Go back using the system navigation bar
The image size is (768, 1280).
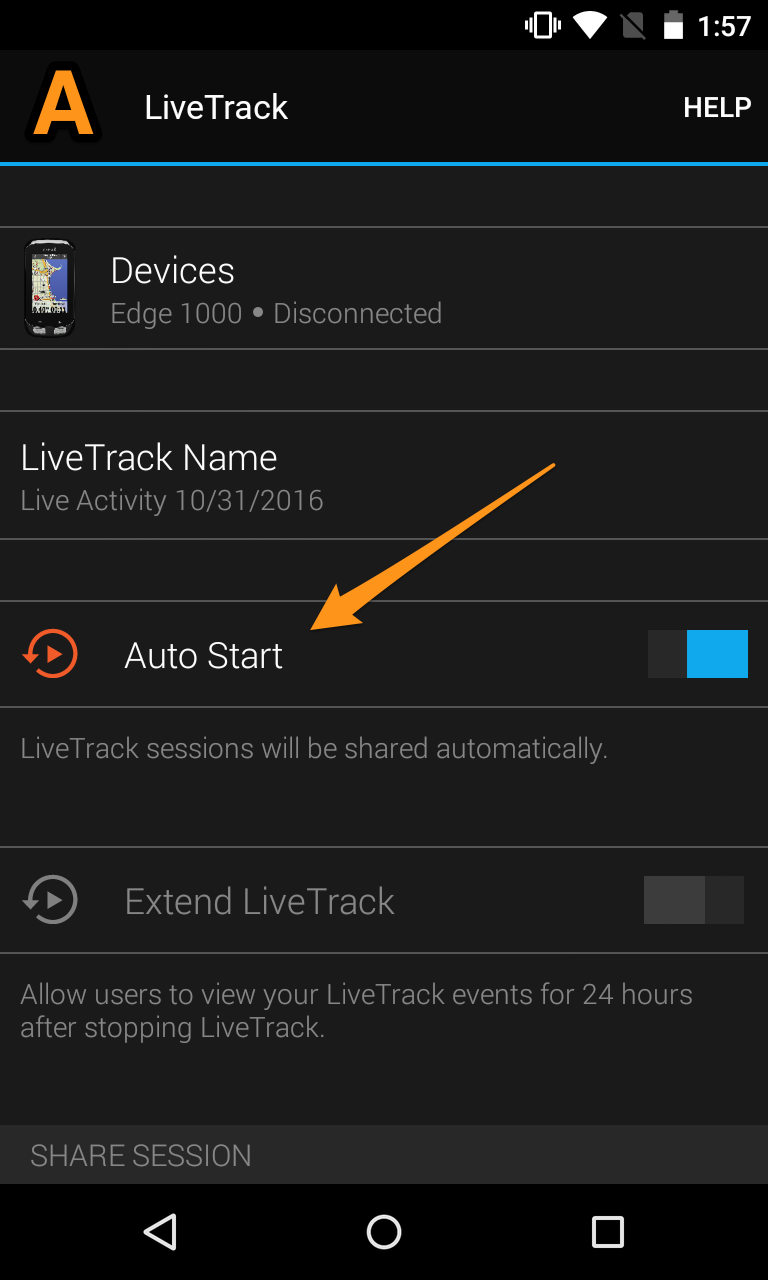point(160,1232)
